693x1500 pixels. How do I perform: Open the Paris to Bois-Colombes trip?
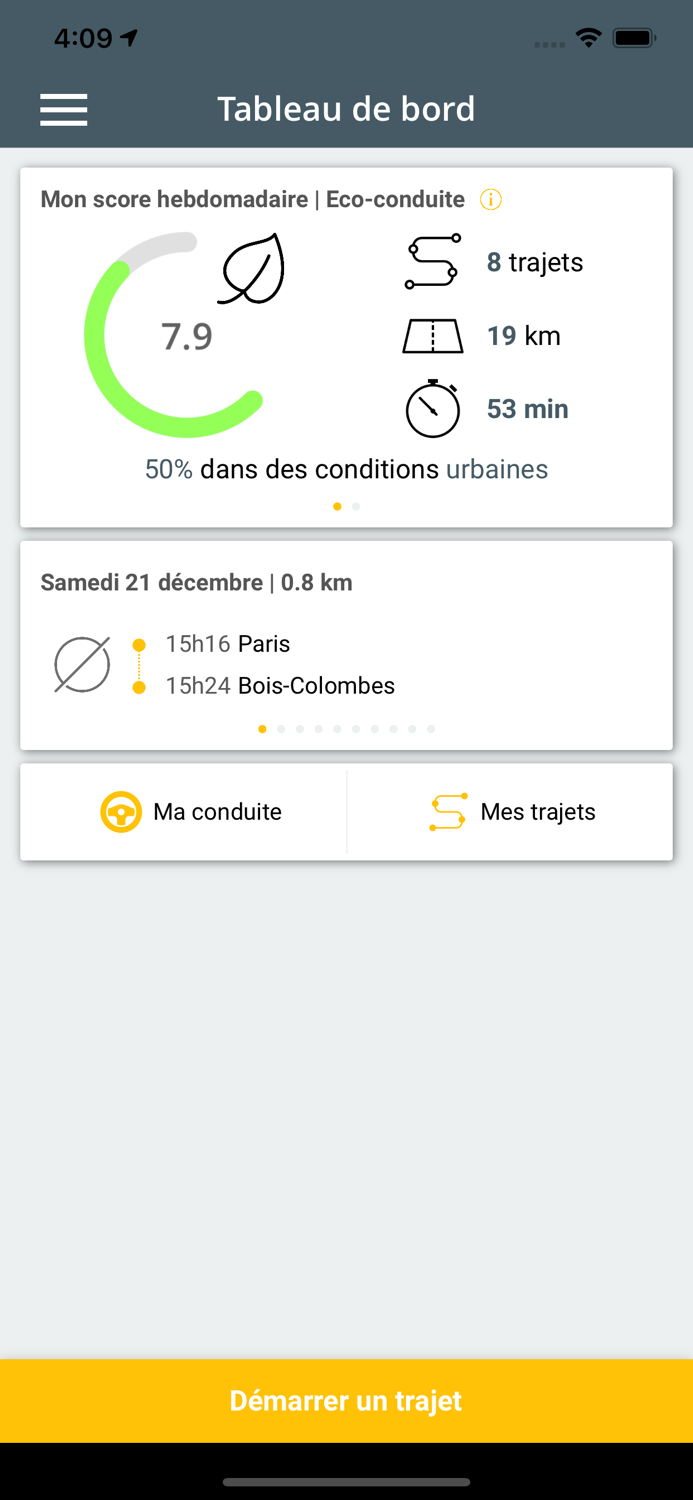coord(346,645)
